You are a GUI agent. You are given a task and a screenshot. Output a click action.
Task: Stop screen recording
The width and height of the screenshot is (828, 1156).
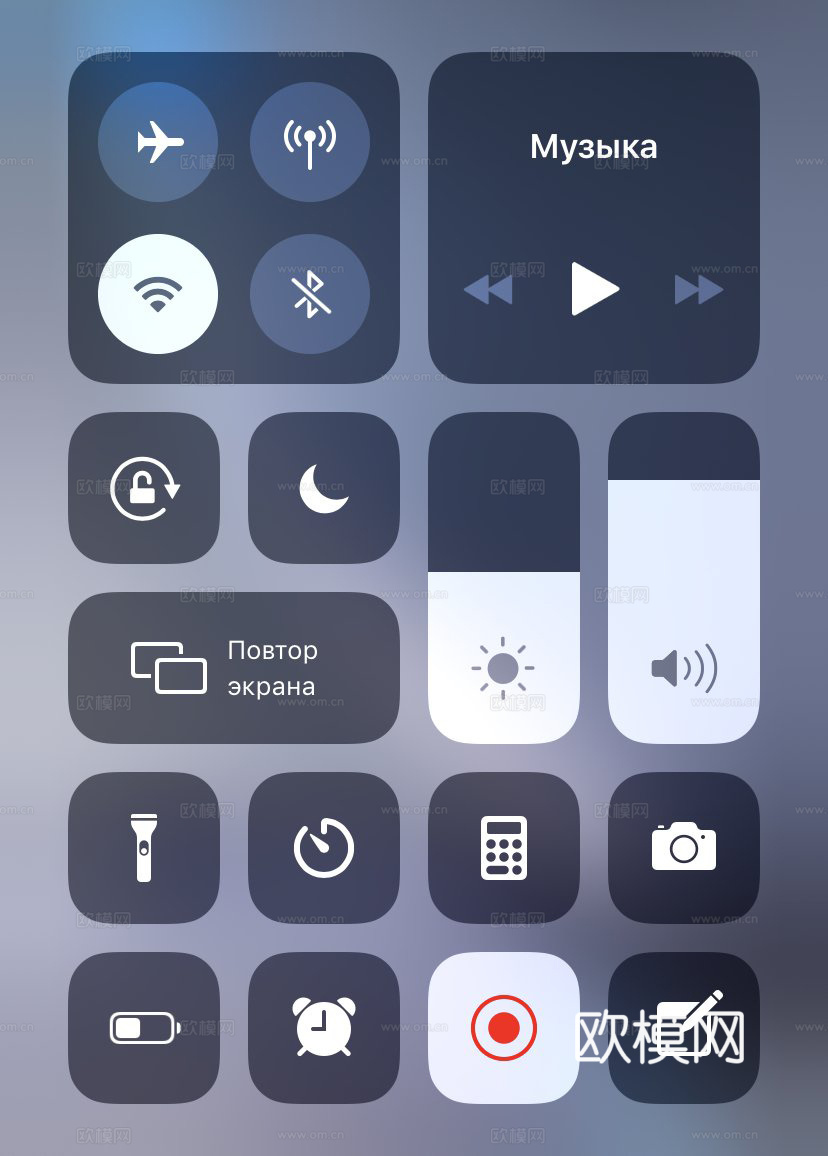click(504, 1028)
